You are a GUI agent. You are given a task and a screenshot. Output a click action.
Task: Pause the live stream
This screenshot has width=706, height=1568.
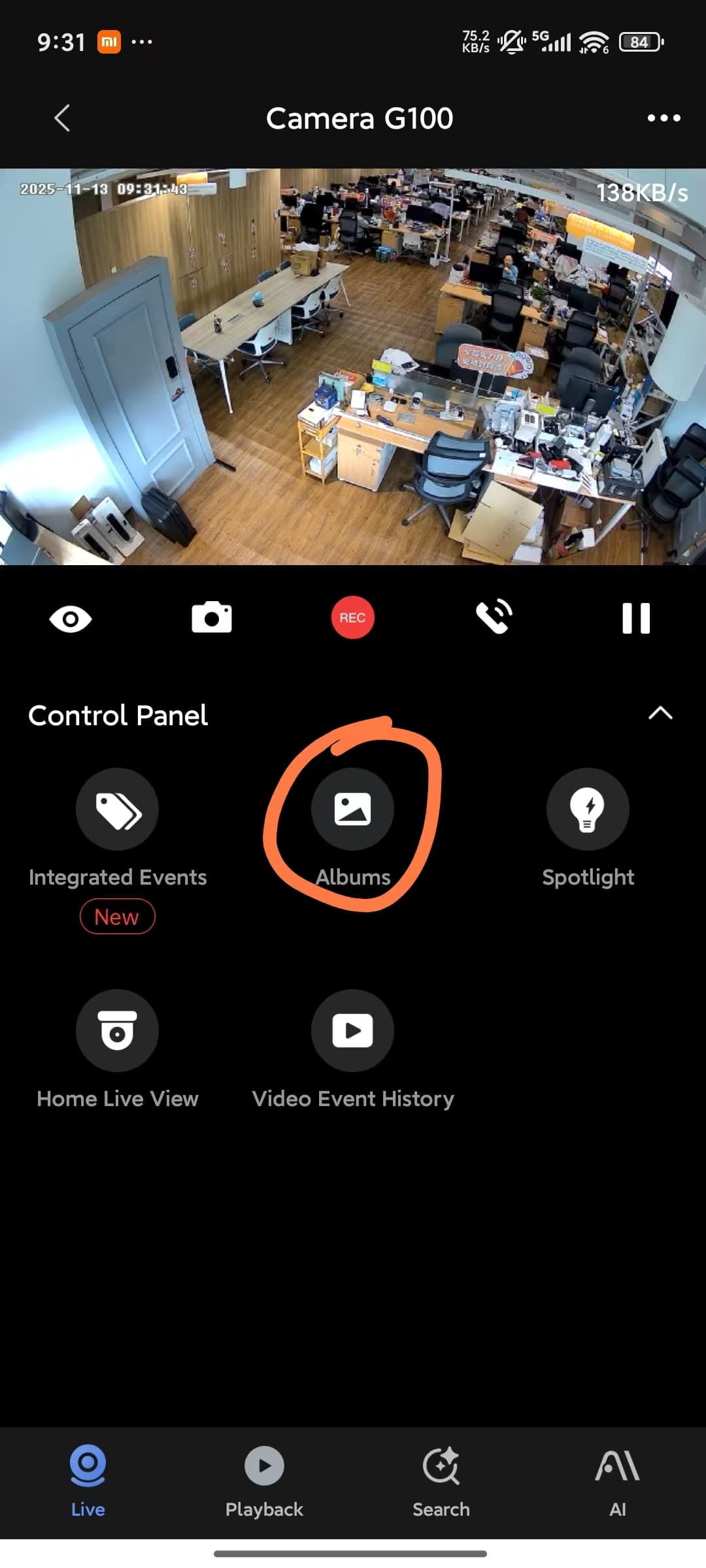coord(635,618)
